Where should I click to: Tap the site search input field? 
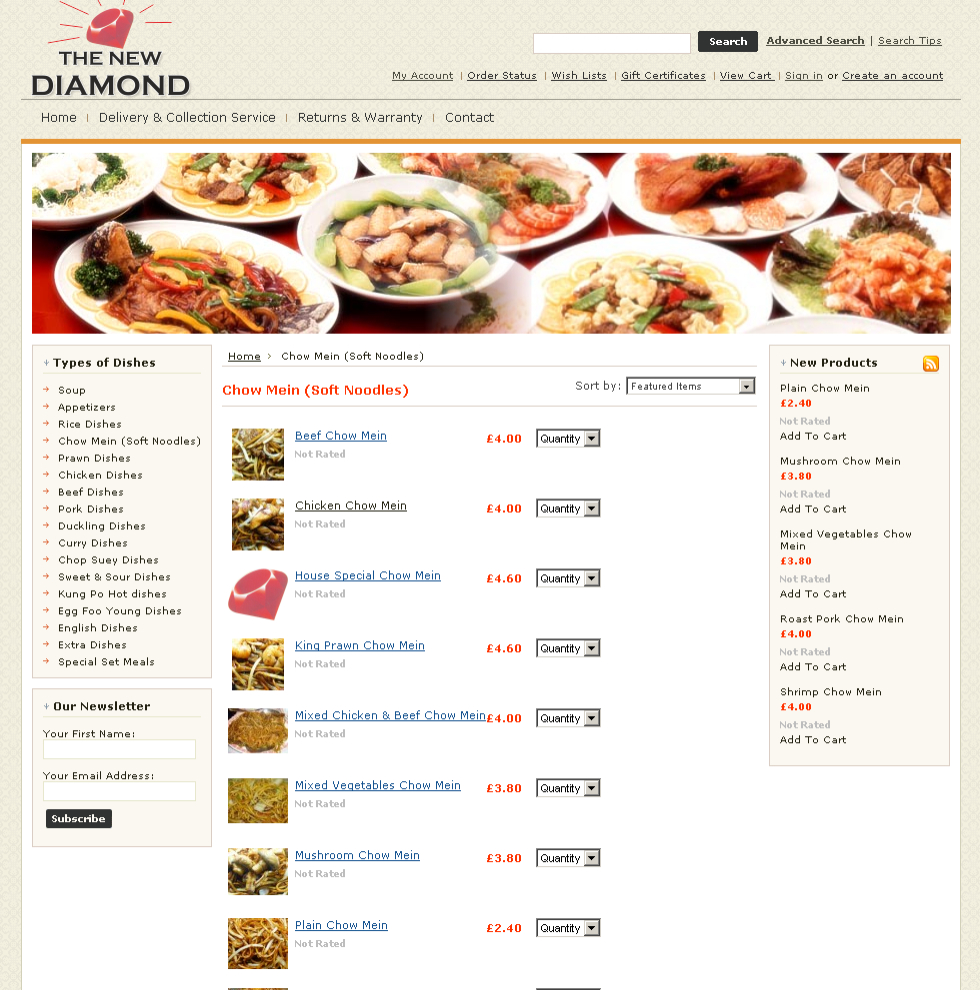611,43
